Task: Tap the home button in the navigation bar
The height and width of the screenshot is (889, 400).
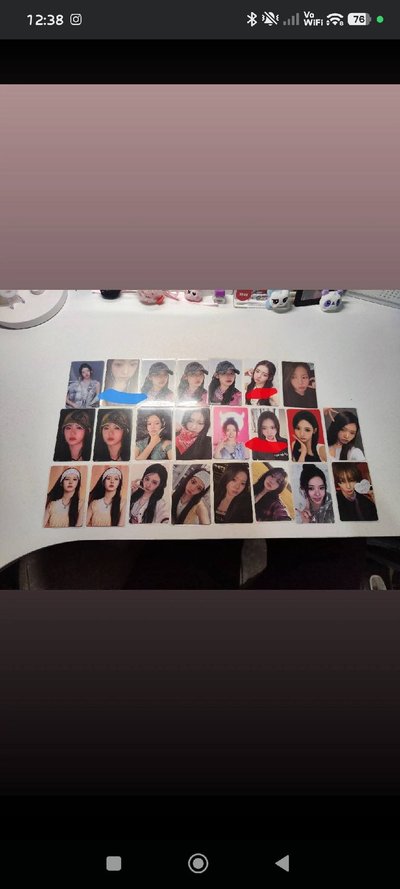Action: (198, 863)
